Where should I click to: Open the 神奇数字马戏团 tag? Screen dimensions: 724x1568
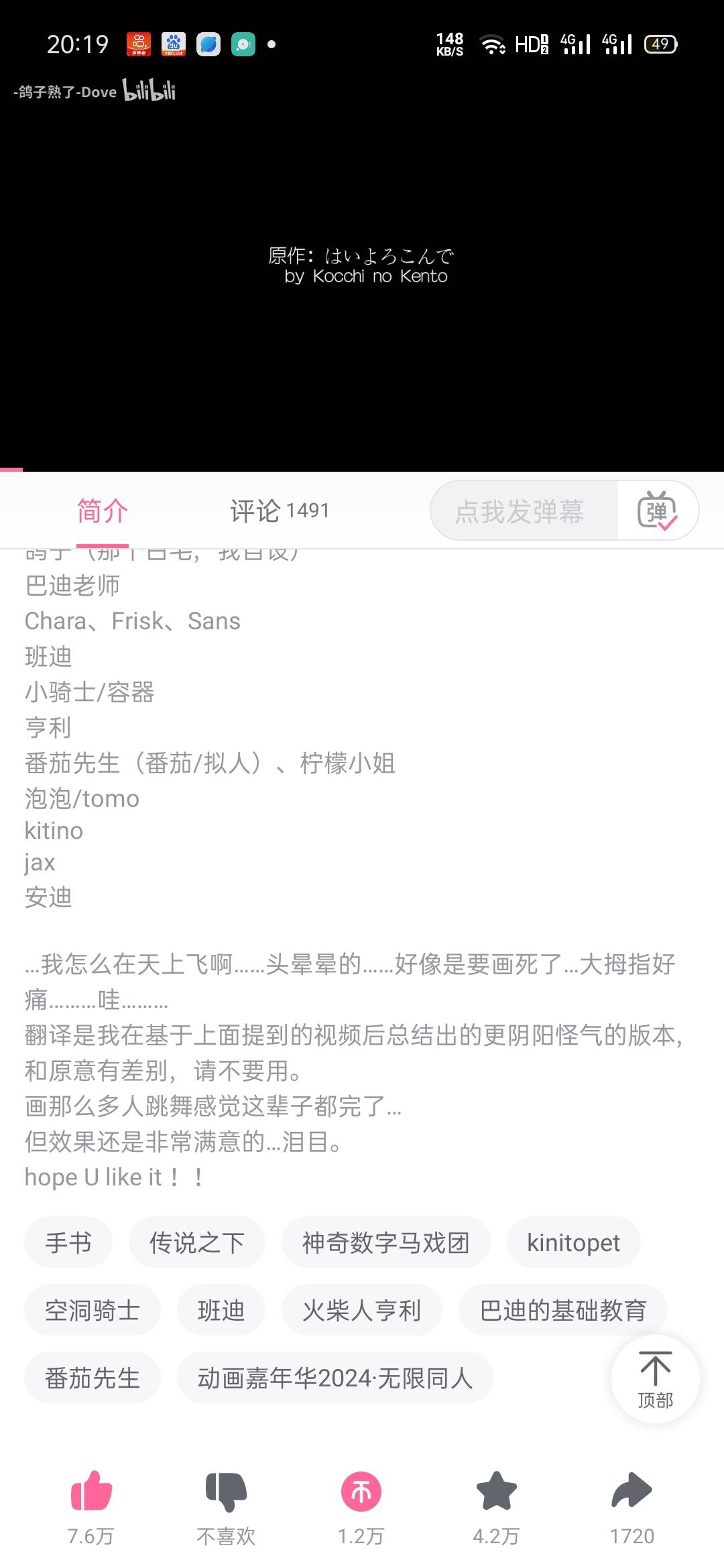(385, 1243)
